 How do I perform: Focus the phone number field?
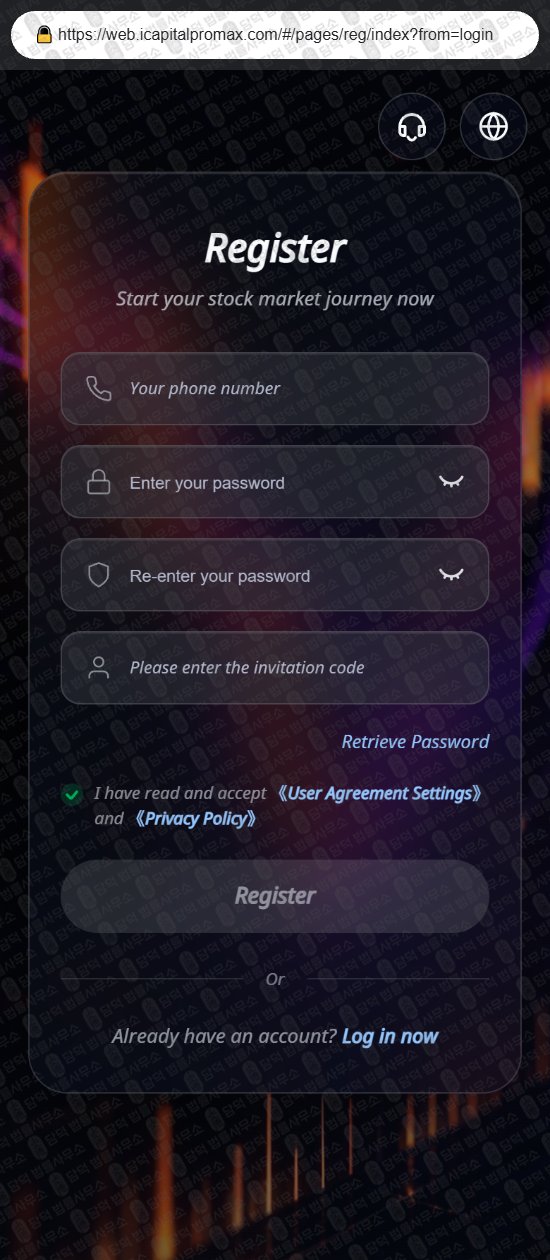tap(275, 389)
